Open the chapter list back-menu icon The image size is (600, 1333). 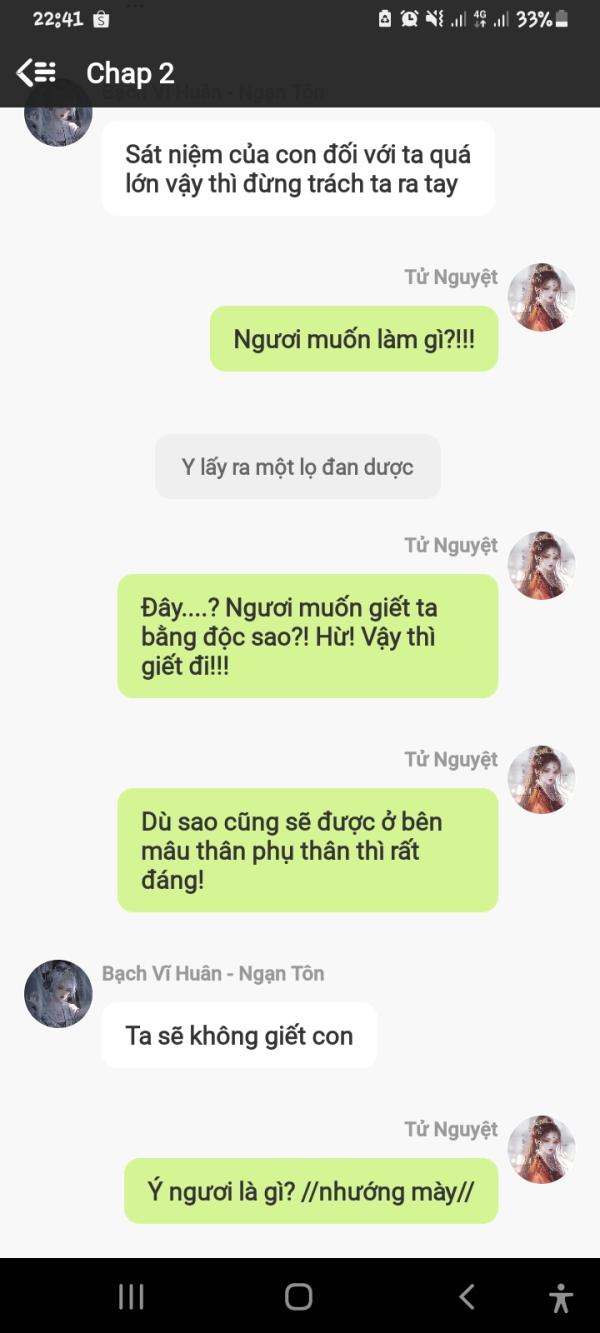(x=36, y=72)
